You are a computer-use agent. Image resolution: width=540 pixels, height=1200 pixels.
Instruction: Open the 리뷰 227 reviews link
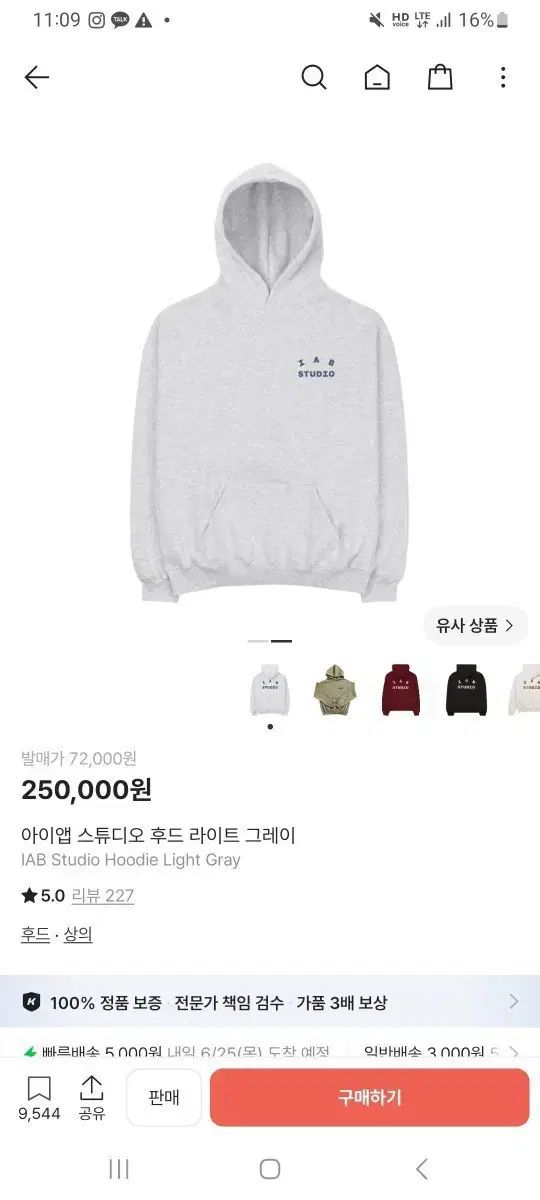(102, 896)
